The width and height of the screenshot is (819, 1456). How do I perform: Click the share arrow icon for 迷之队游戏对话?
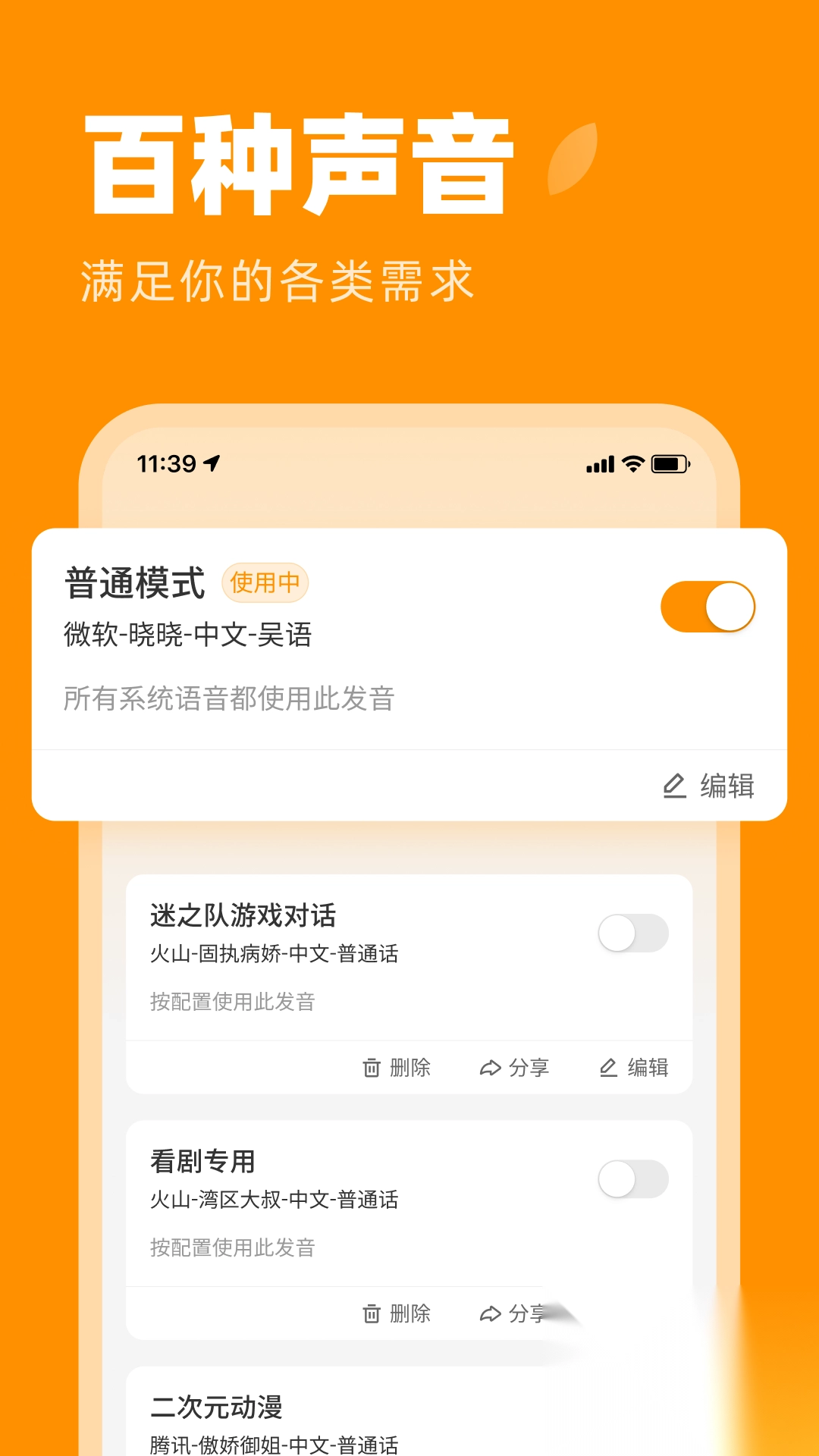[491, 1068]
